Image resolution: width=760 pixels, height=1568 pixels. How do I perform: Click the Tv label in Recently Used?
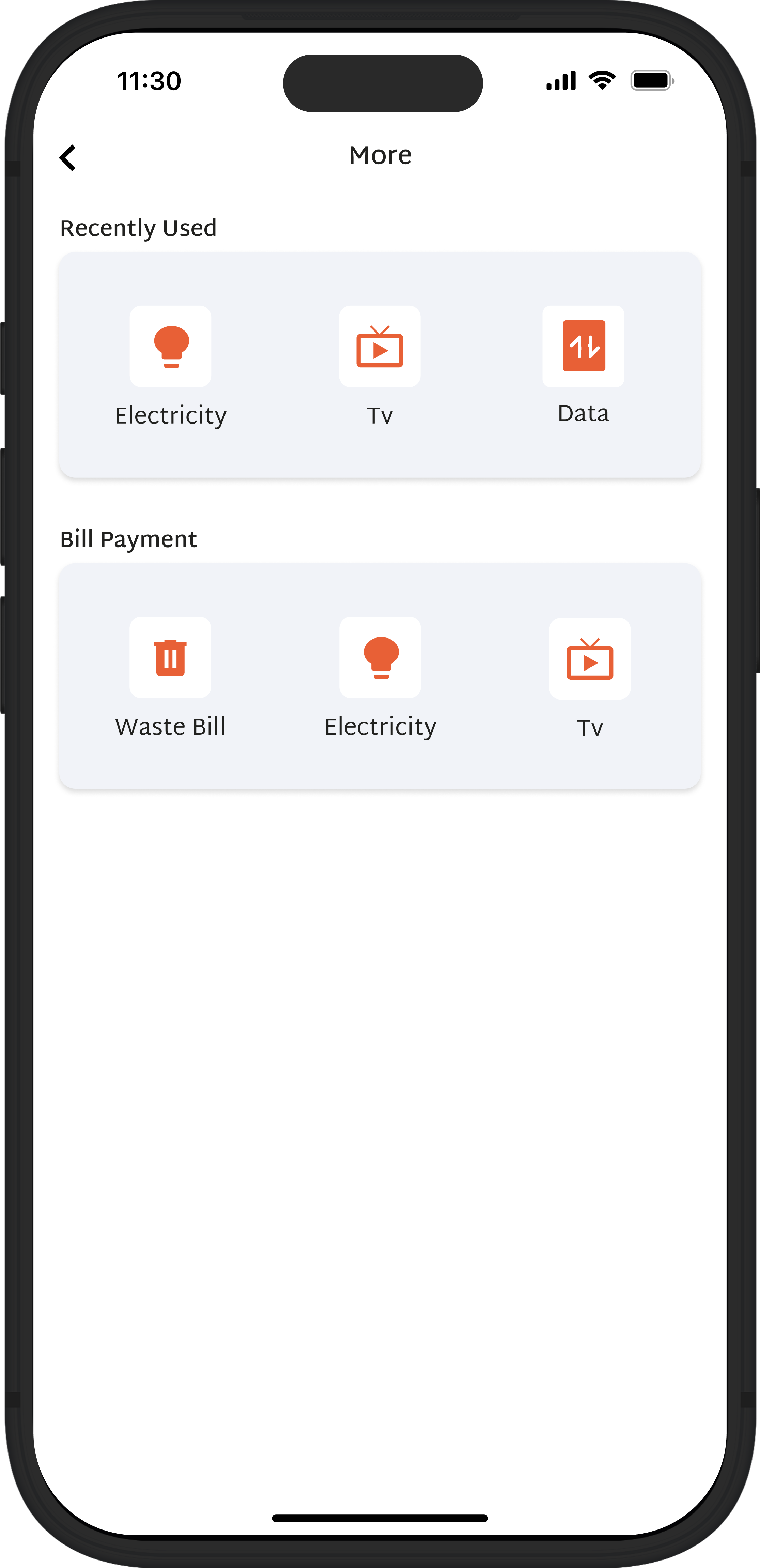coord(380,415)
